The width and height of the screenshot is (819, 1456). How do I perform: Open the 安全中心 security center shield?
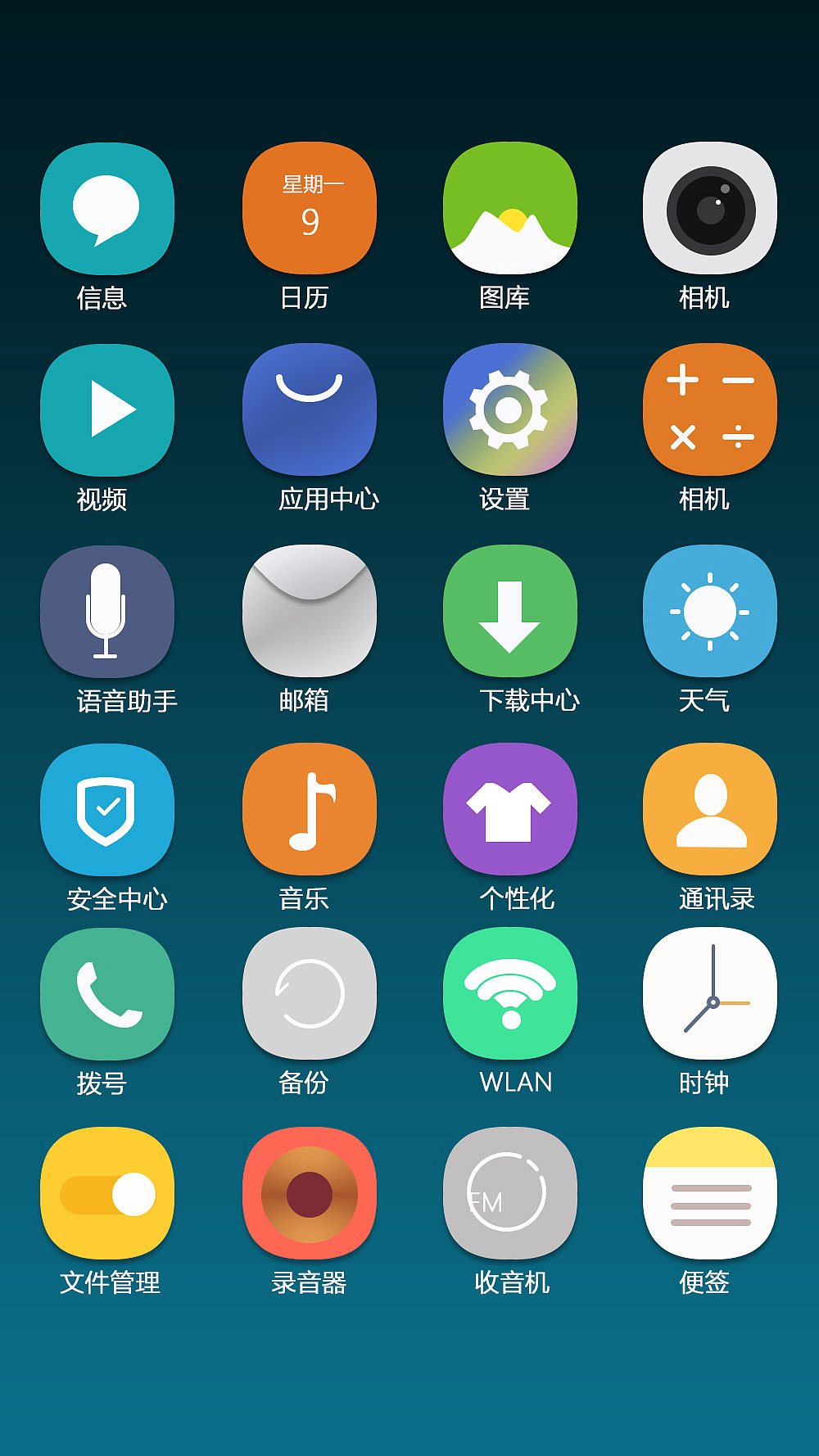point(107,809)
